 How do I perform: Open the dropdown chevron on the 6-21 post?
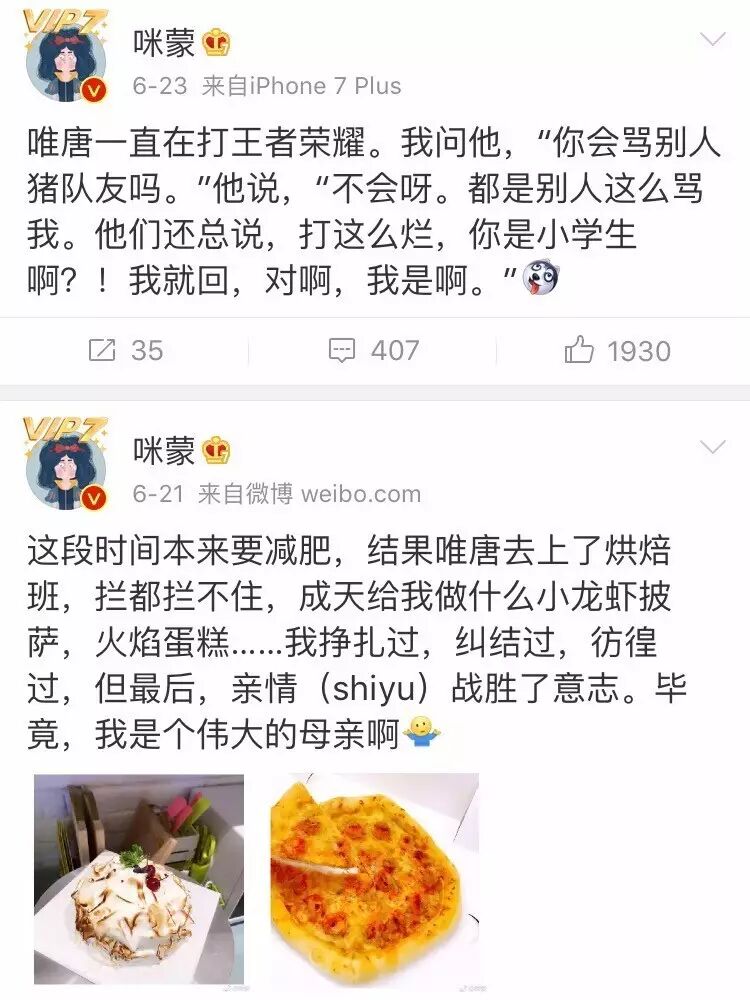click(x=712, y=447)
